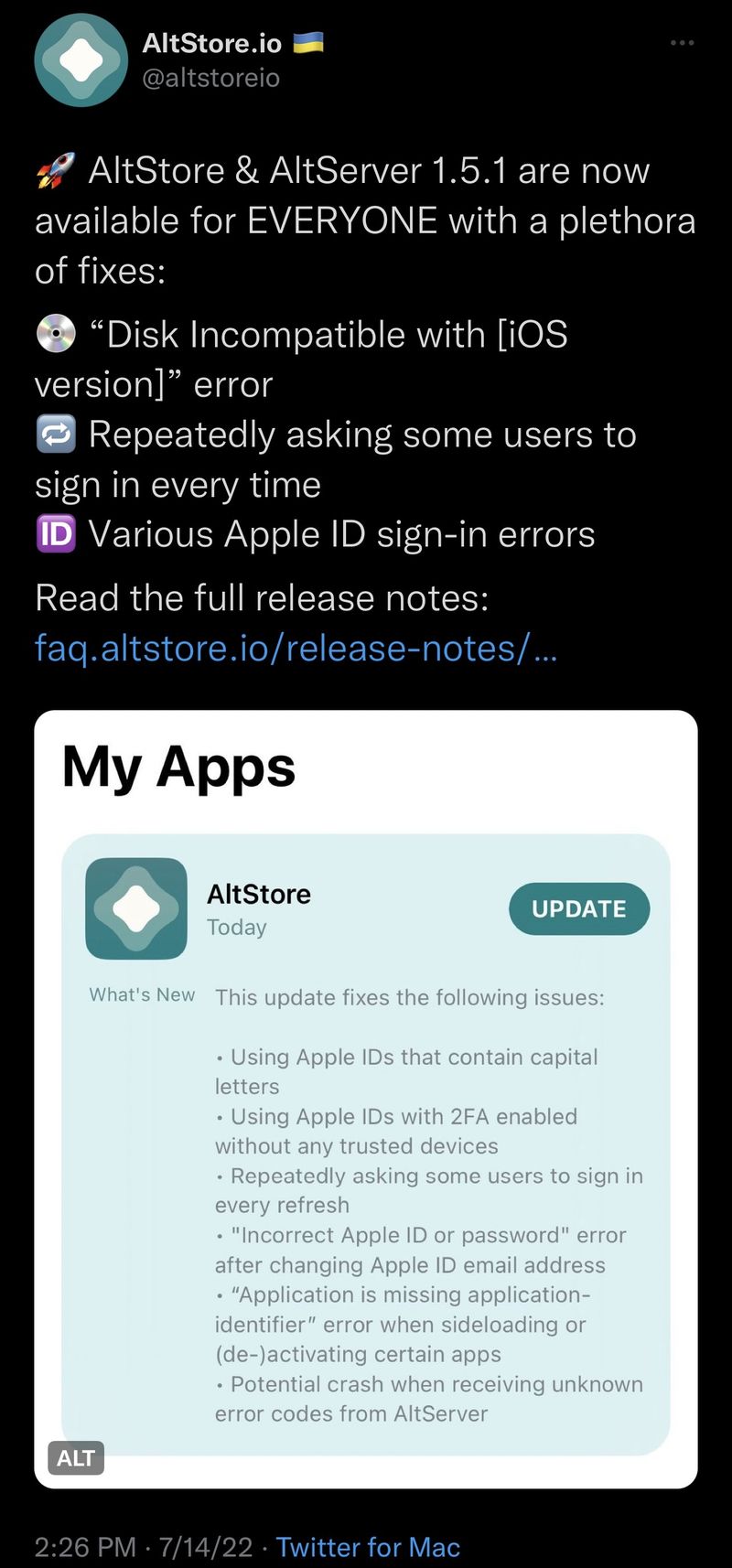Screen dimensions: 732x1568
Task: Open the @altstoreio account name
Action: tap(211, 78)
